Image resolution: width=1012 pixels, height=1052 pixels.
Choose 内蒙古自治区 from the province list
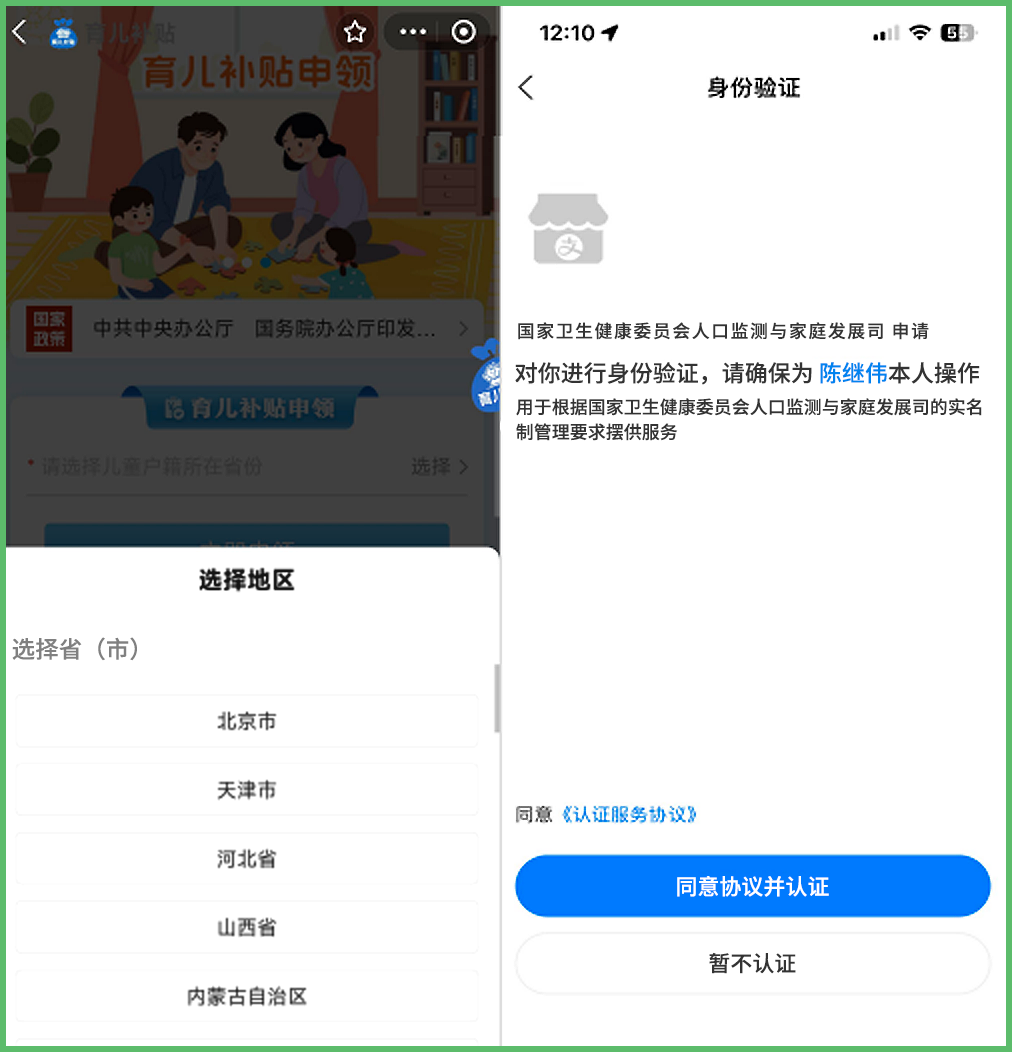(x=246, y=996)
